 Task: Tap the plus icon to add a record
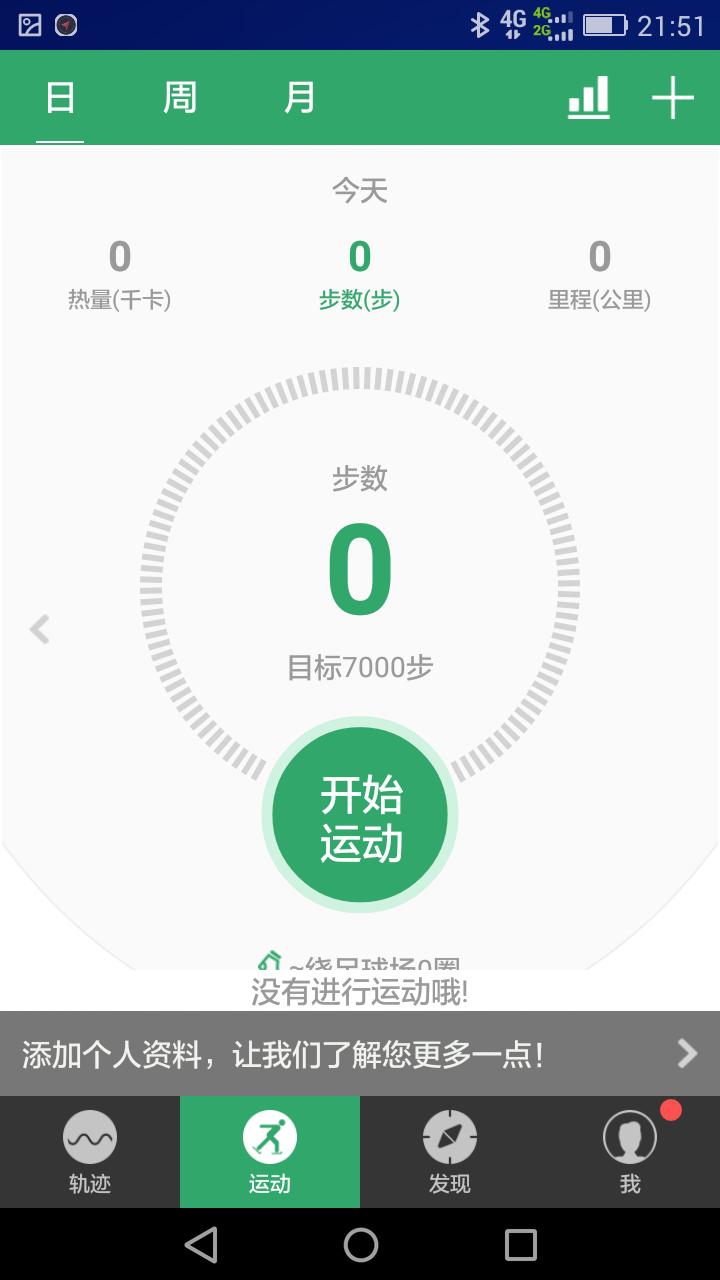tap(675, 97)
